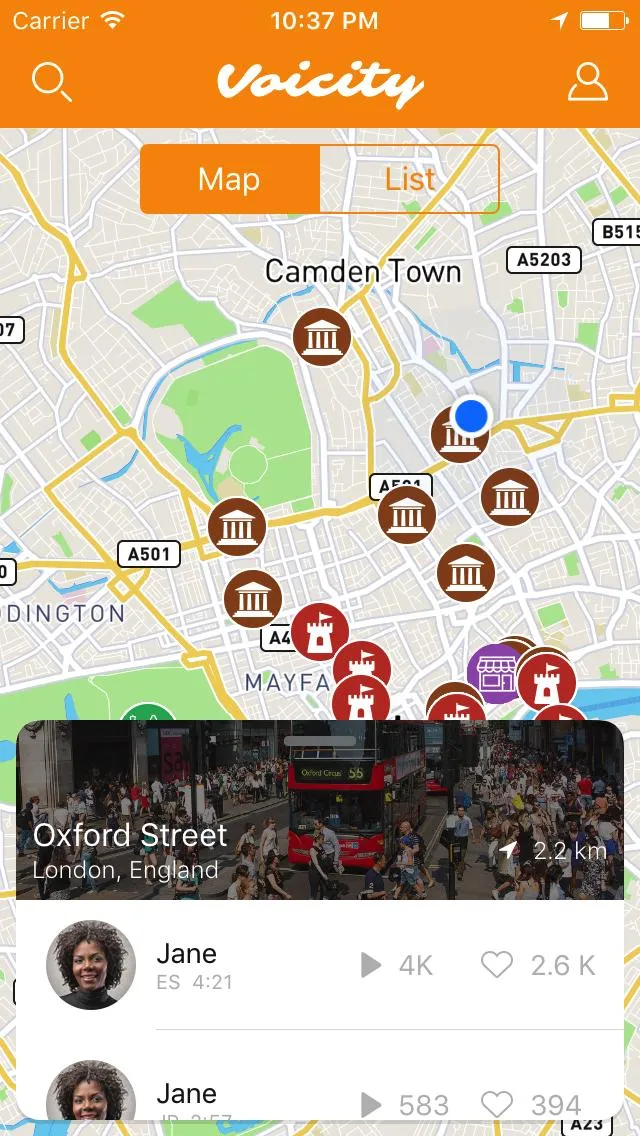Screen dimensions: 640x1136
Task: Like Jane's guide with 394 hearts
Action: (497, 1104)
